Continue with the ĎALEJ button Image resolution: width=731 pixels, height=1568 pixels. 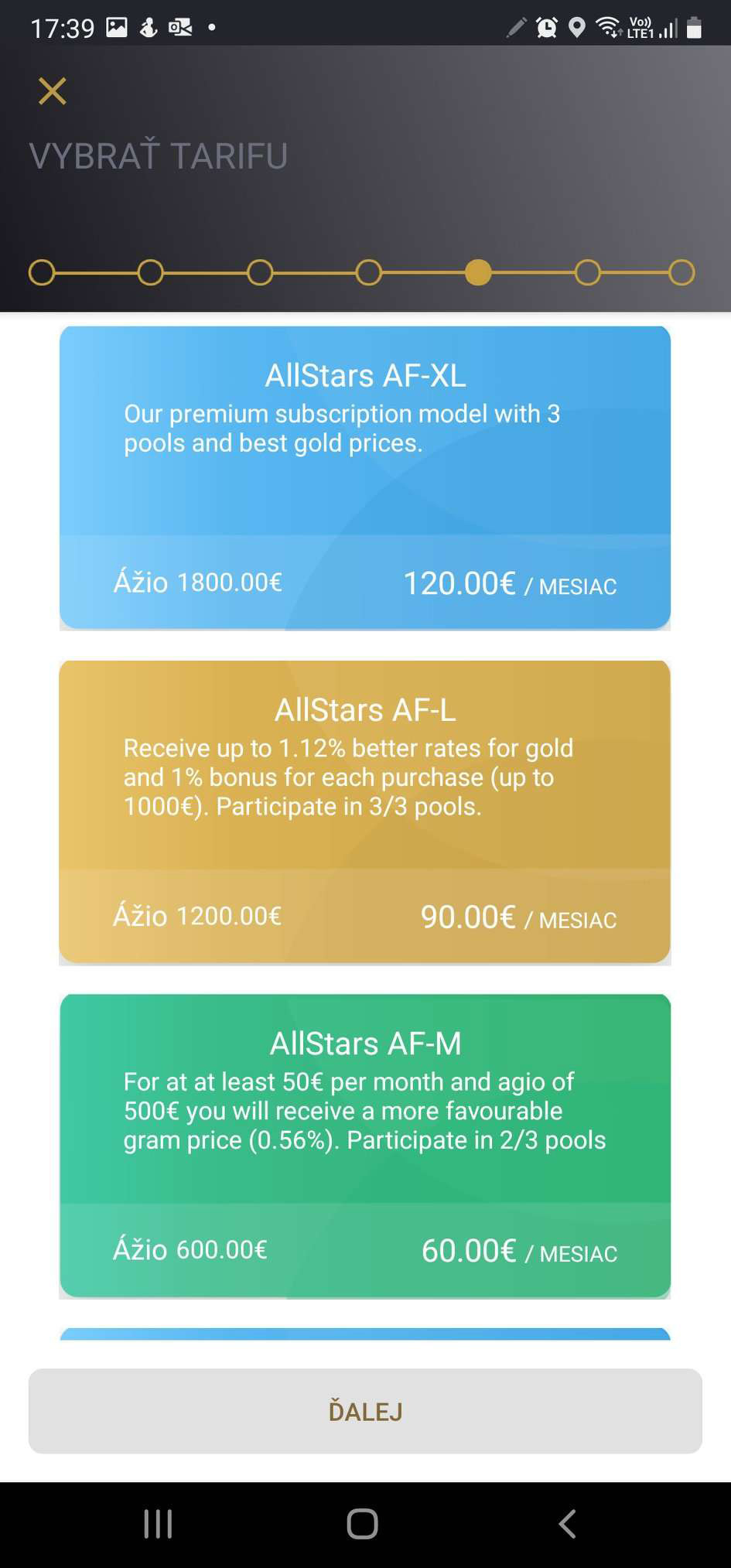(365, 1411)
